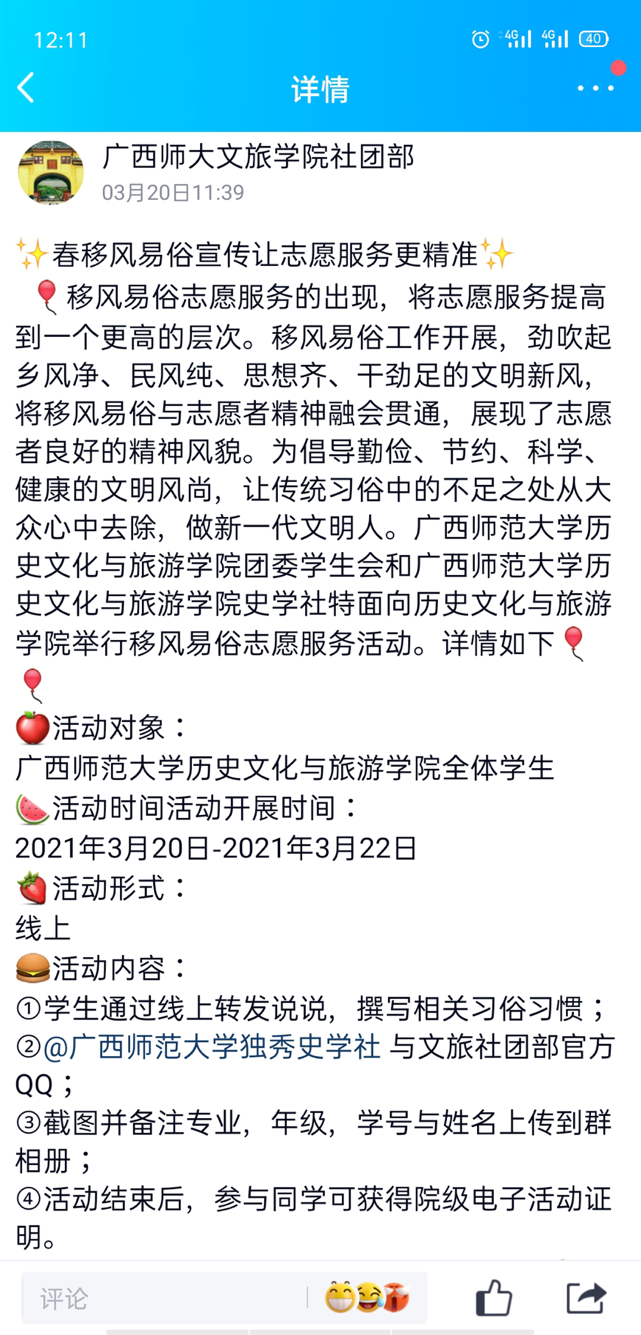Screen dimensions: 641x1335
Task: Like this post with thumbs up
Action: [x=494, y=1298]
